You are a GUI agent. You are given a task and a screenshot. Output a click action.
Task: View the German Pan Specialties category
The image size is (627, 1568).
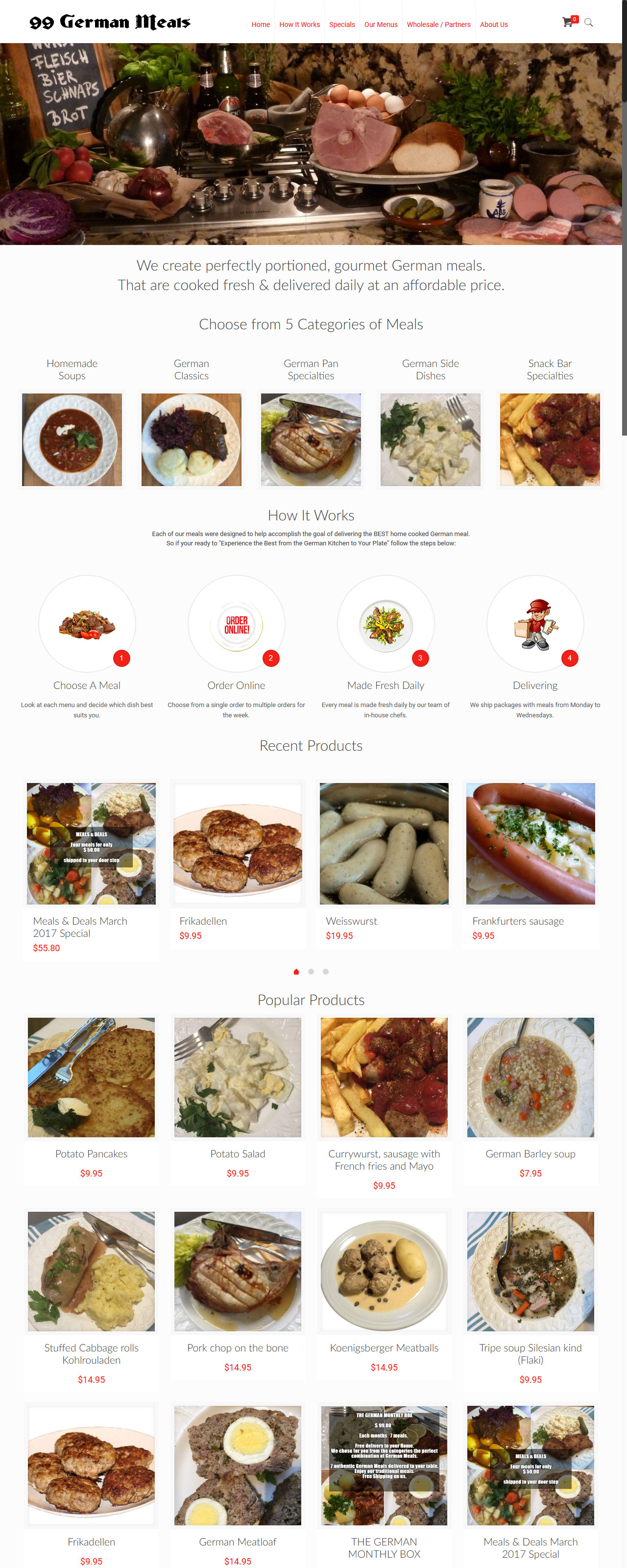coord(311,439)
